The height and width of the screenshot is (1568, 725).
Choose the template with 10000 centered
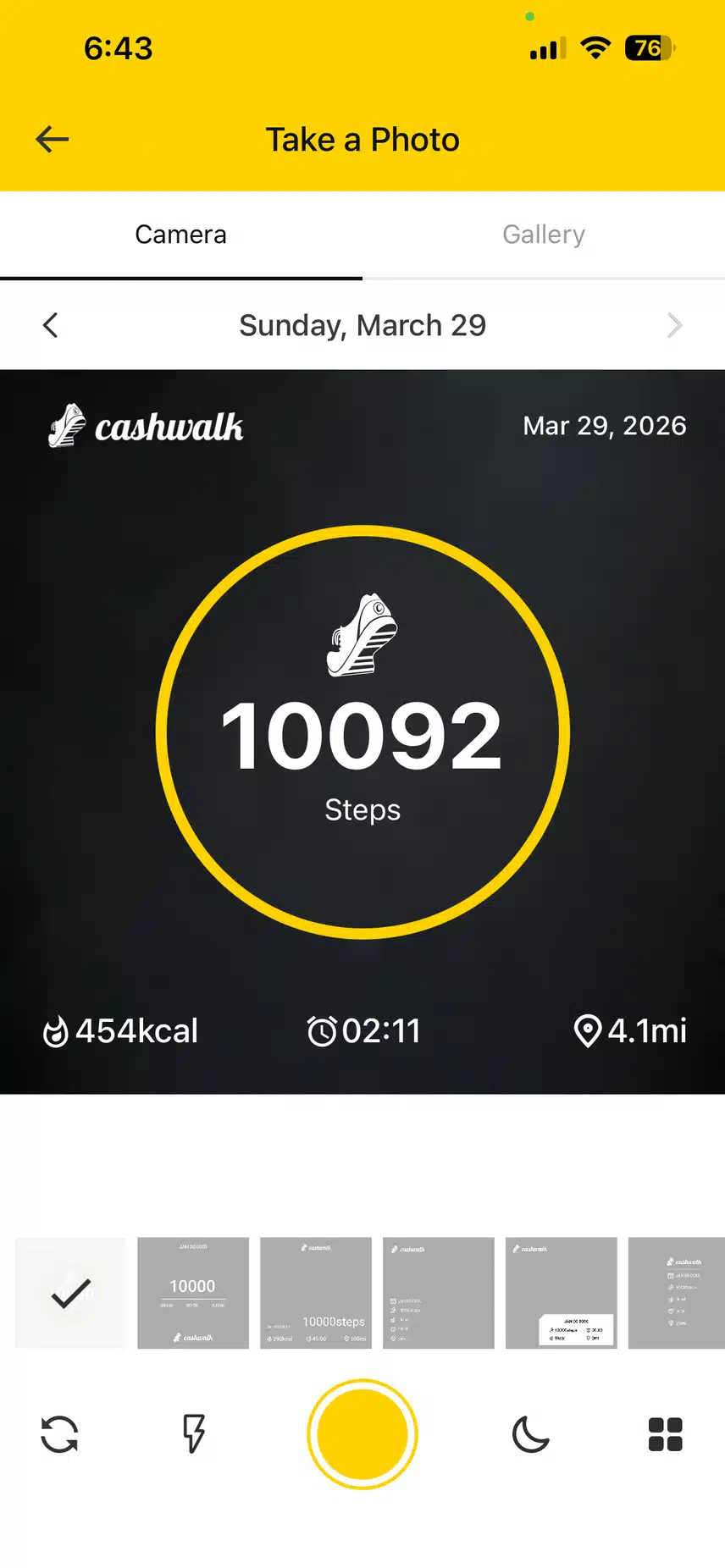click(193, 1293)
